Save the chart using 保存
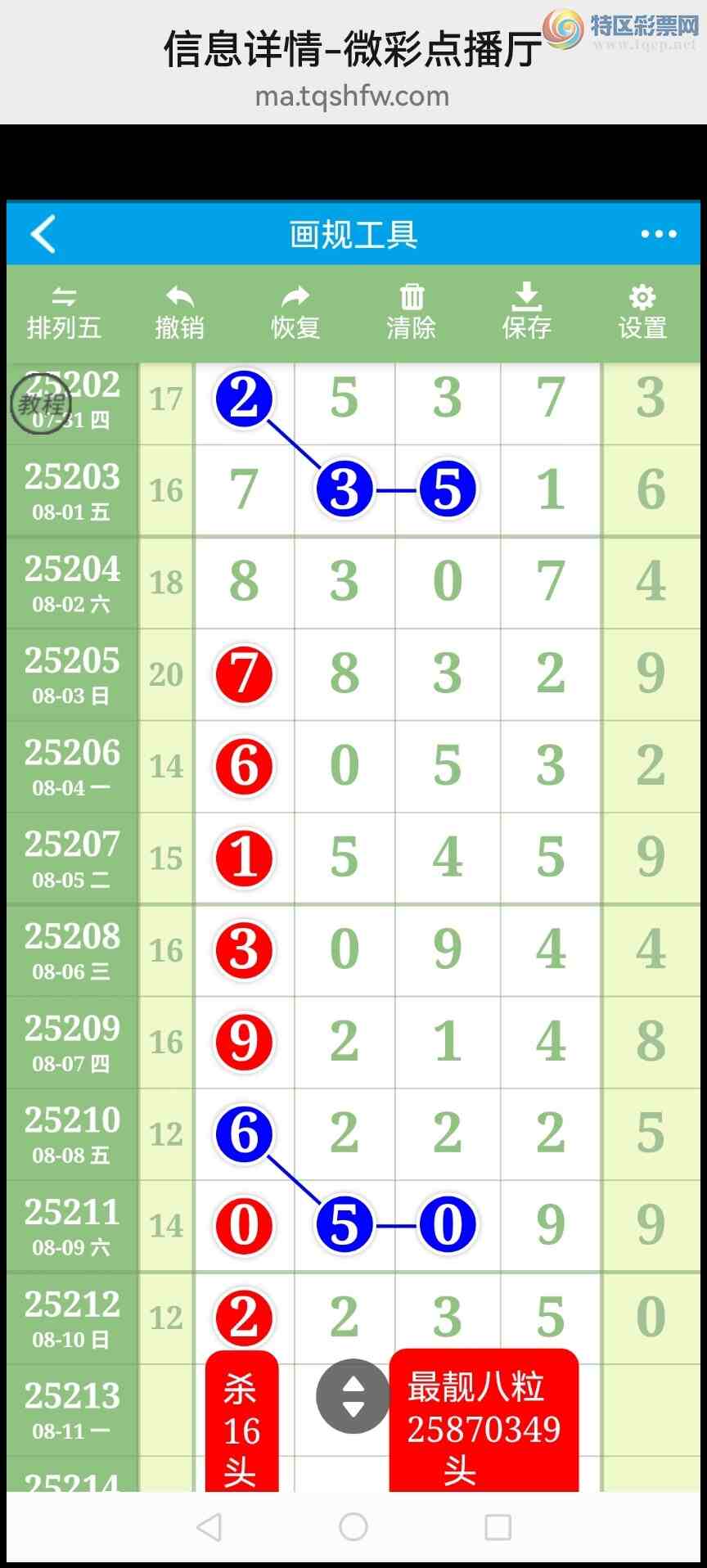Image resolution: width=707 pixels, height=1568 pixels. 526,313
